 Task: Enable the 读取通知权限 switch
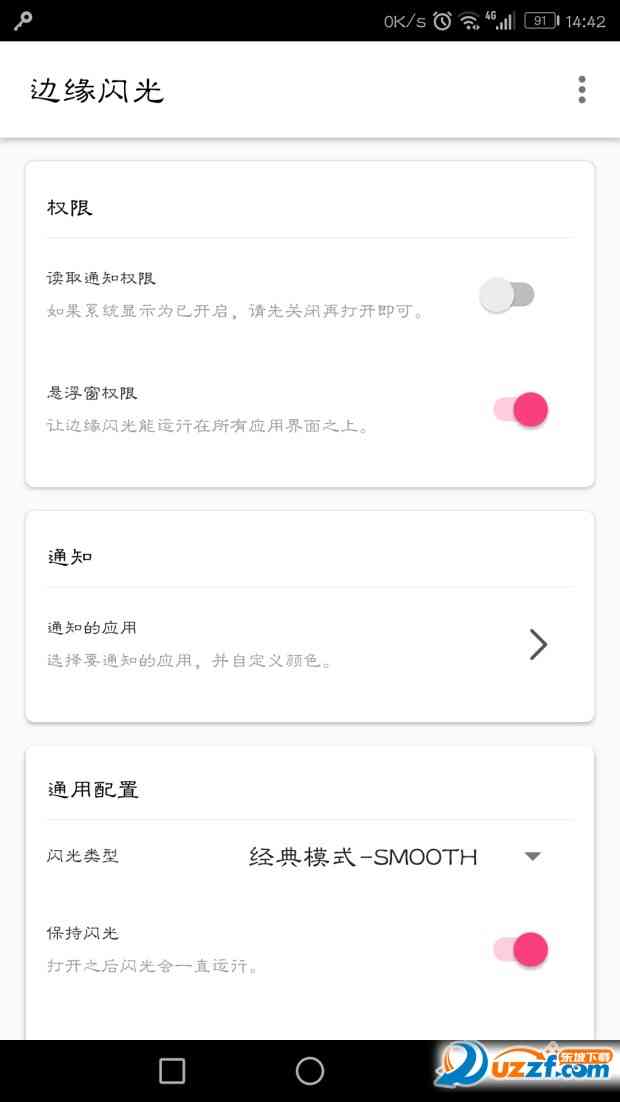pos(508,295)
